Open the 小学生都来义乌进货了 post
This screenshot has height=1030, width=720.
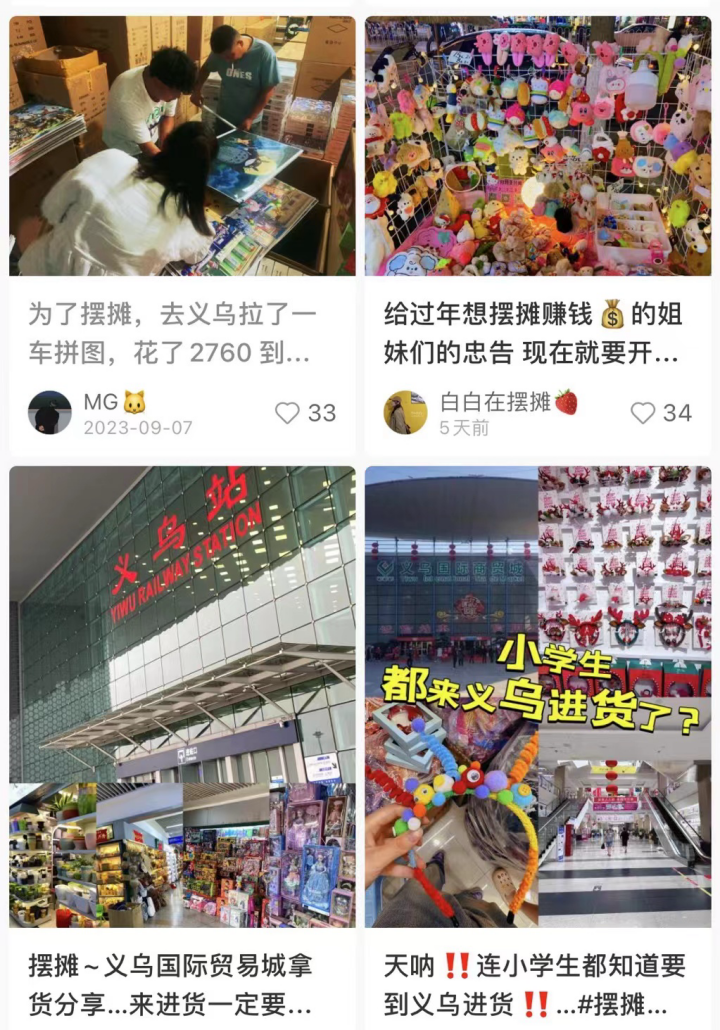pos(538,695)
